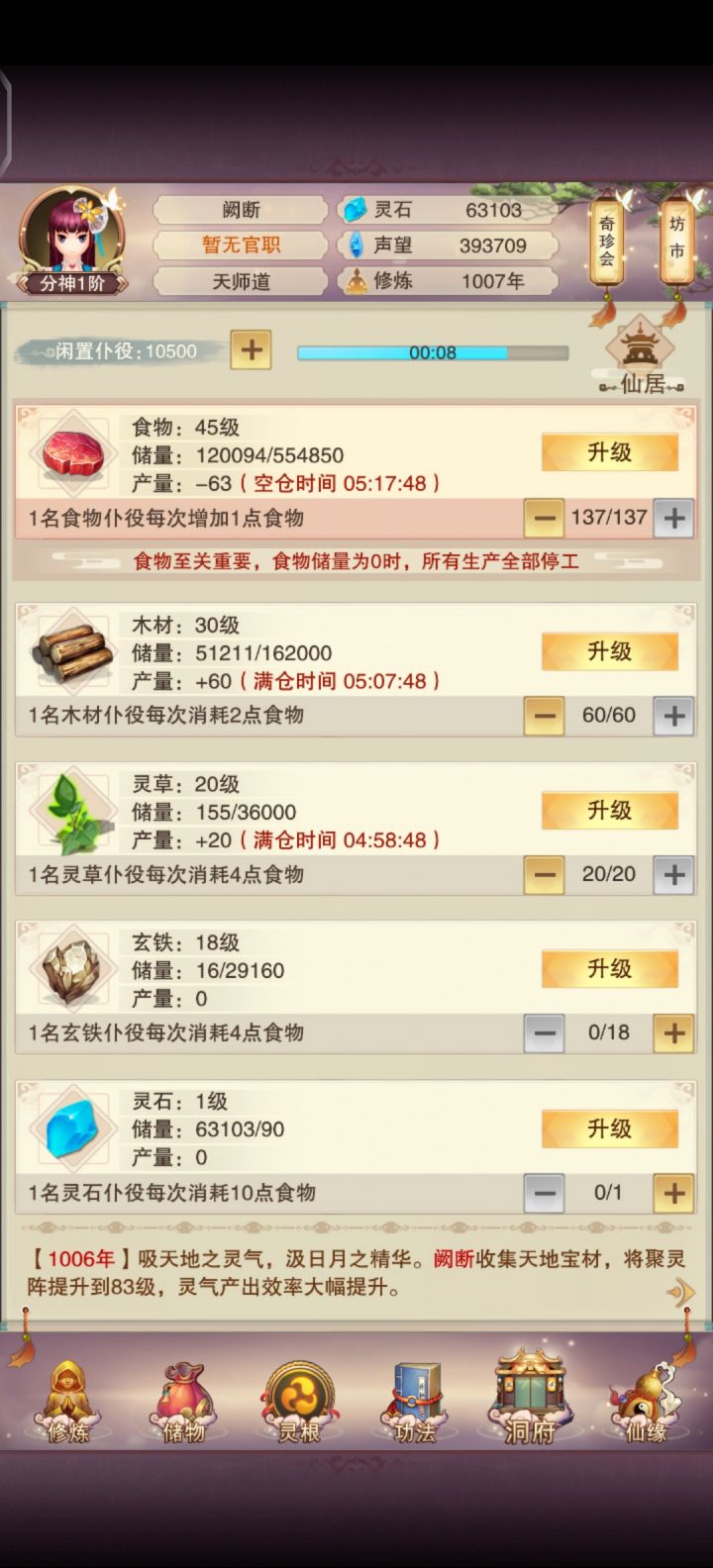
Task: Click the idle servant progress bar showing 00:08
Action: pyautogui.click(x=432, y=351)
